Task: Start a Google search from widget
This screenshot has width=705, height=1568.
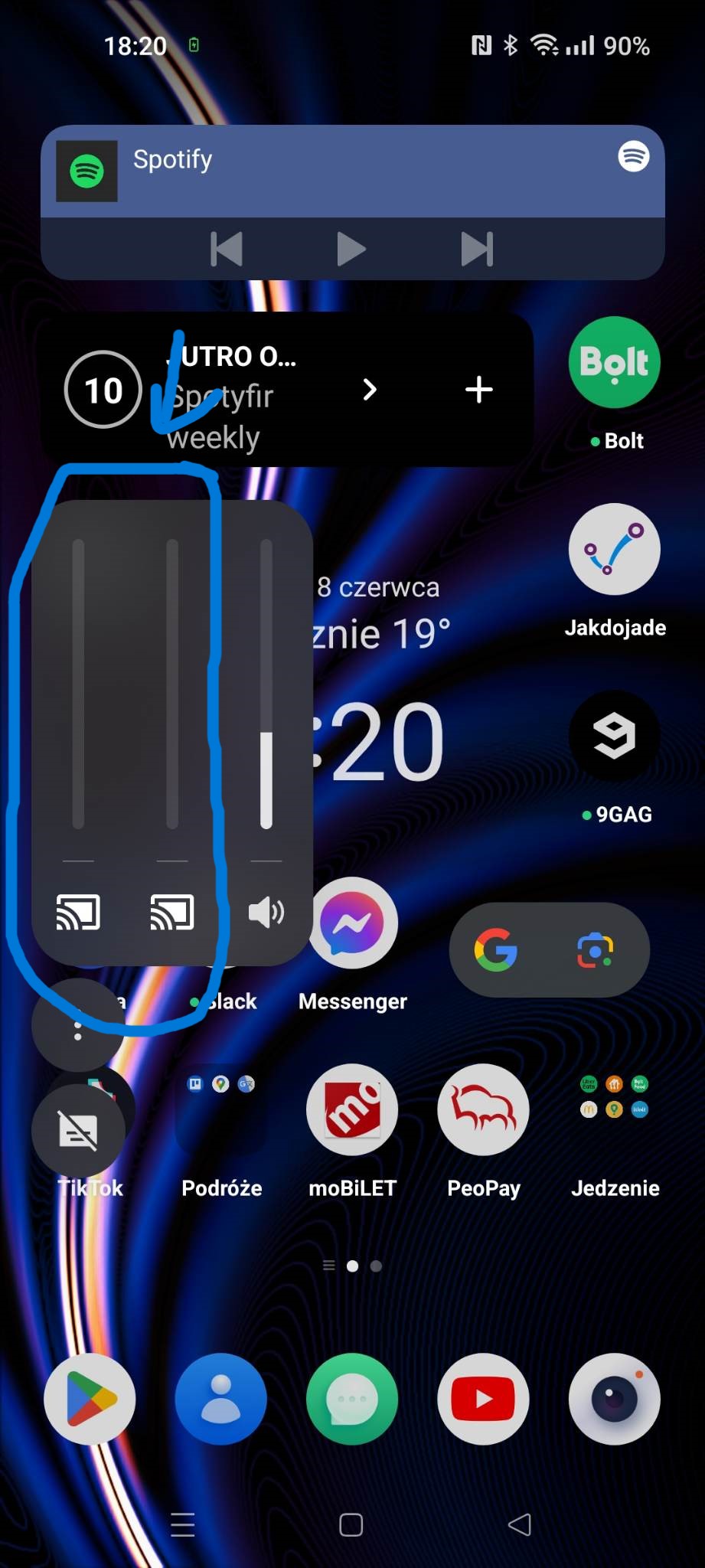Action: 496,950
